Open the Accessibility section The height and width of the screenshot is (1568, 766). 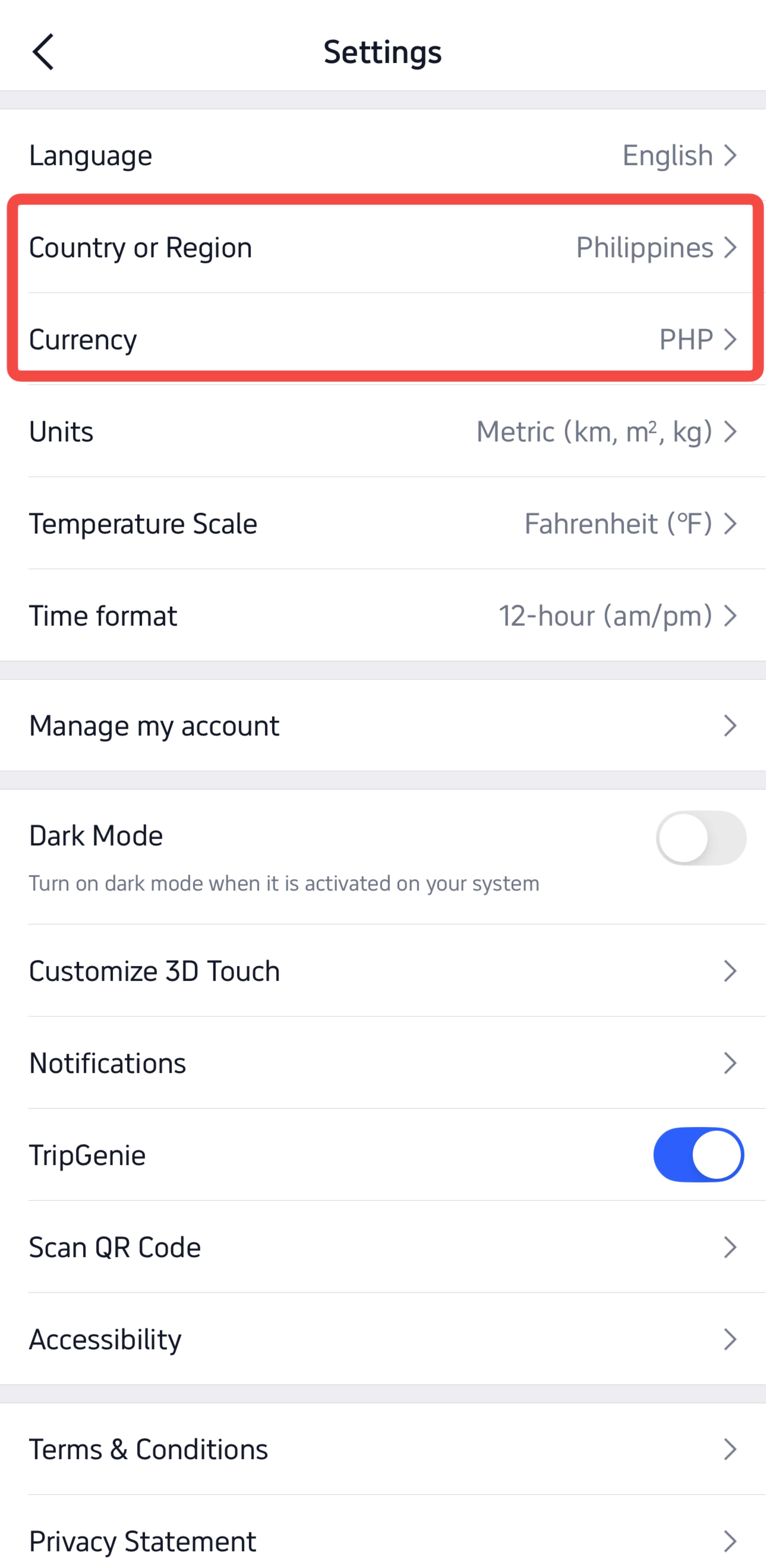pos(383,1339)
